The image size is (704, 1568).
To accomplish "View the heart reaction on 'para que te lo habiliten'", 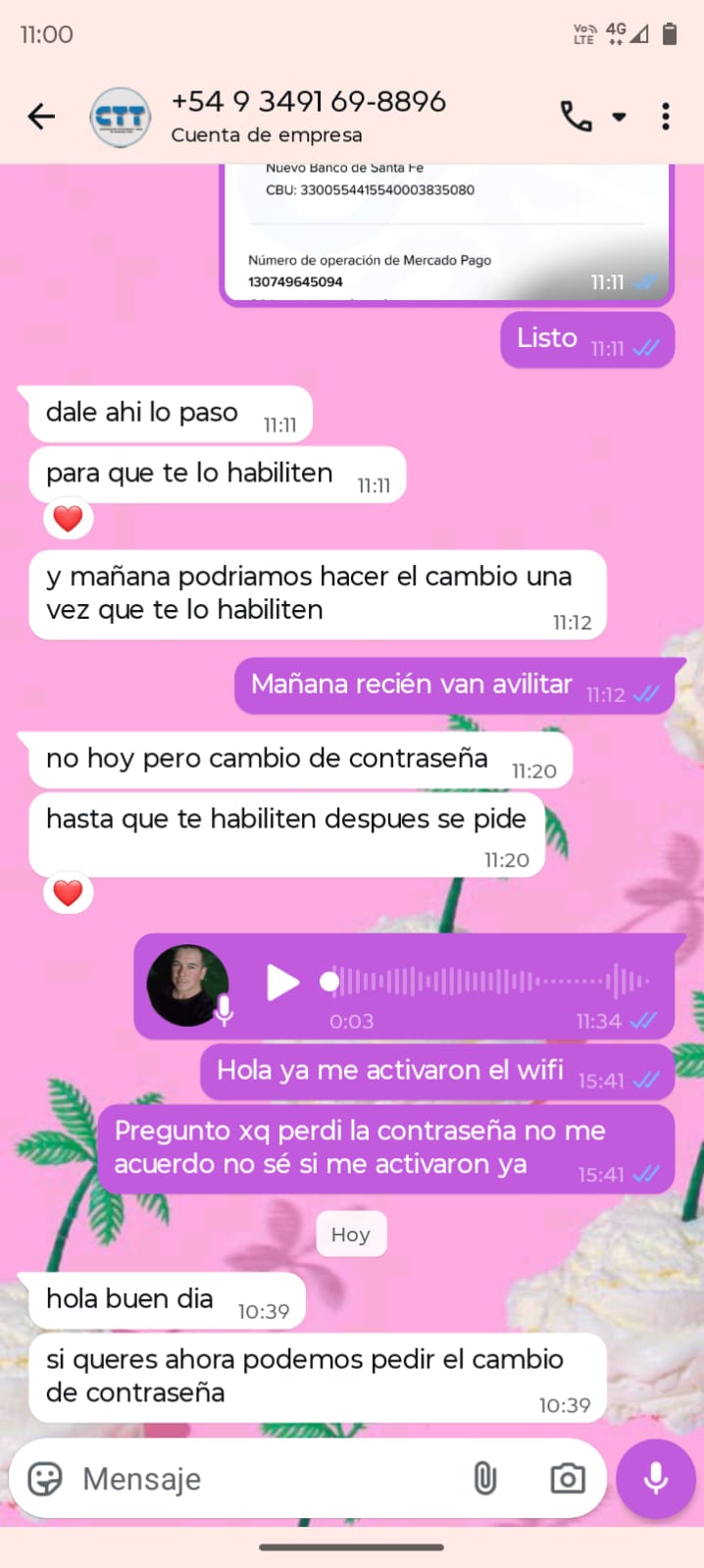I will click(68, 518).
